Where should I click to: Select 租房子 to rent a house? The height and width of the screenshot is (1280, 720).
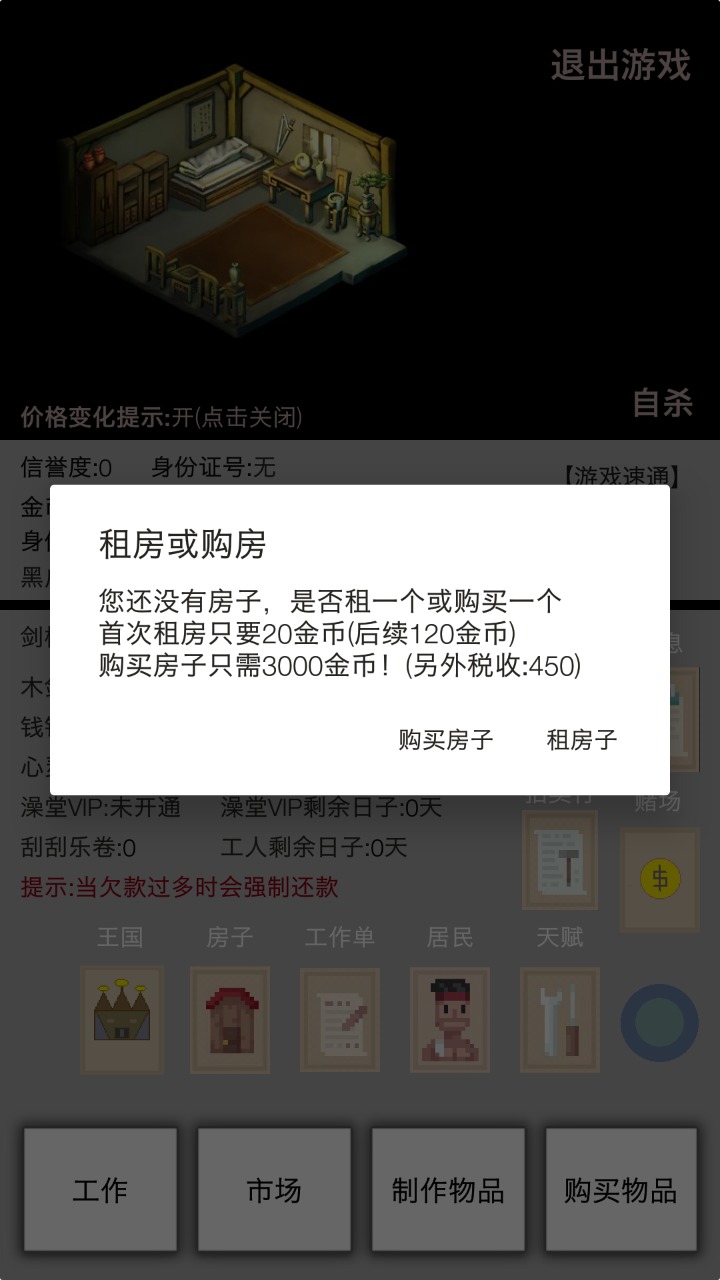coord(581,740)
